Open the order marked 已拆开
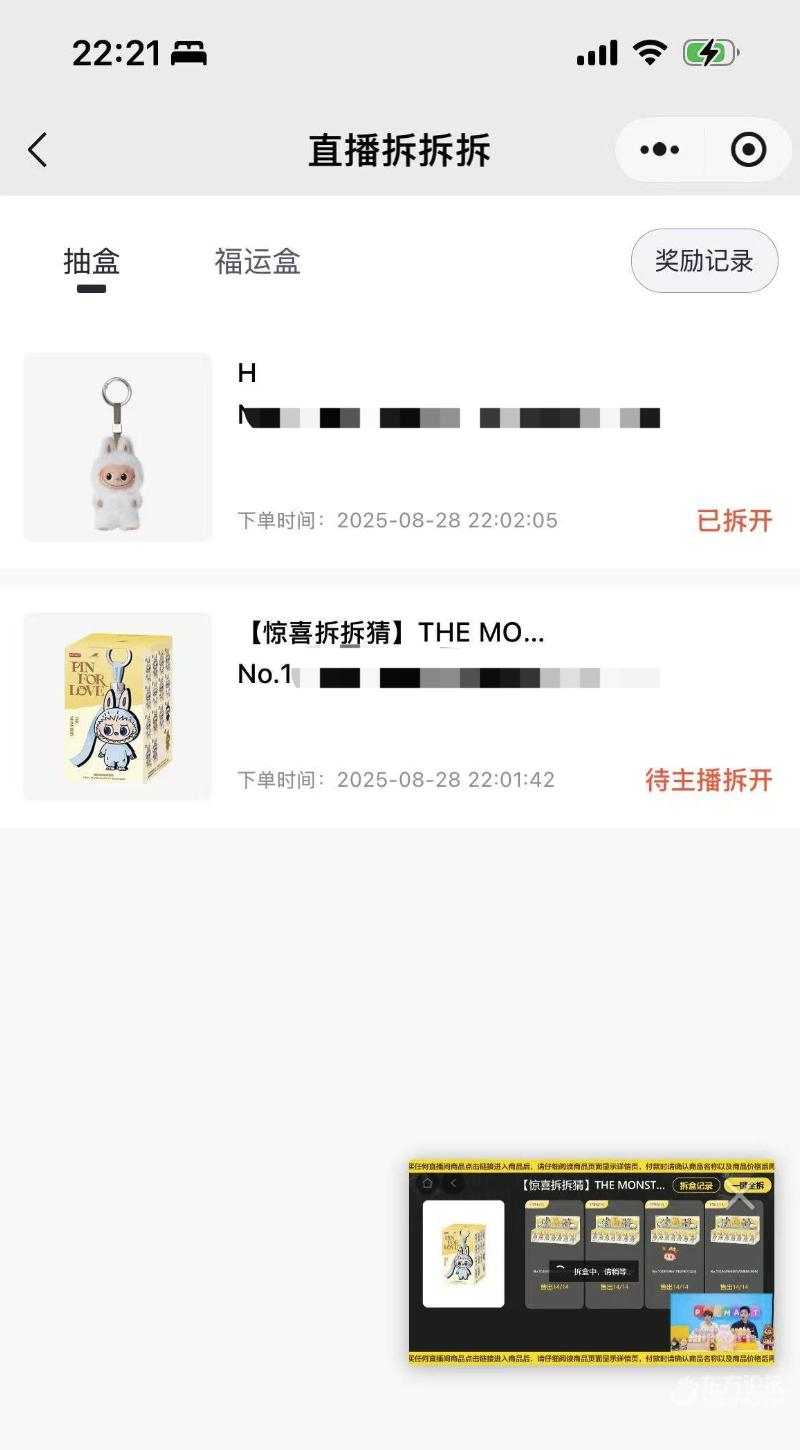 click(x=400, y=447)
